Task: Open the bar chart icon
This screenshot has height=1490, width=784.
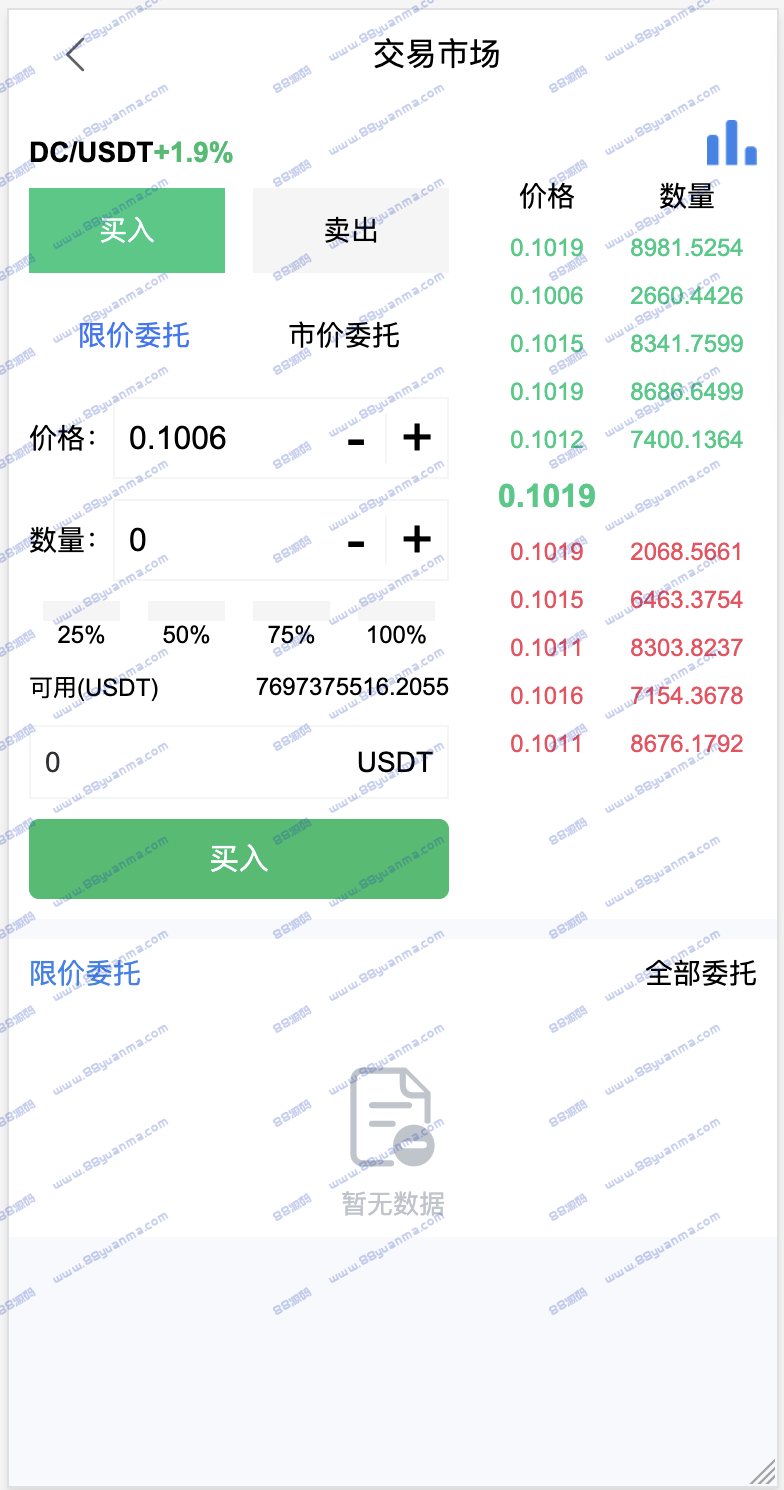Action: [x=732, y=143]
